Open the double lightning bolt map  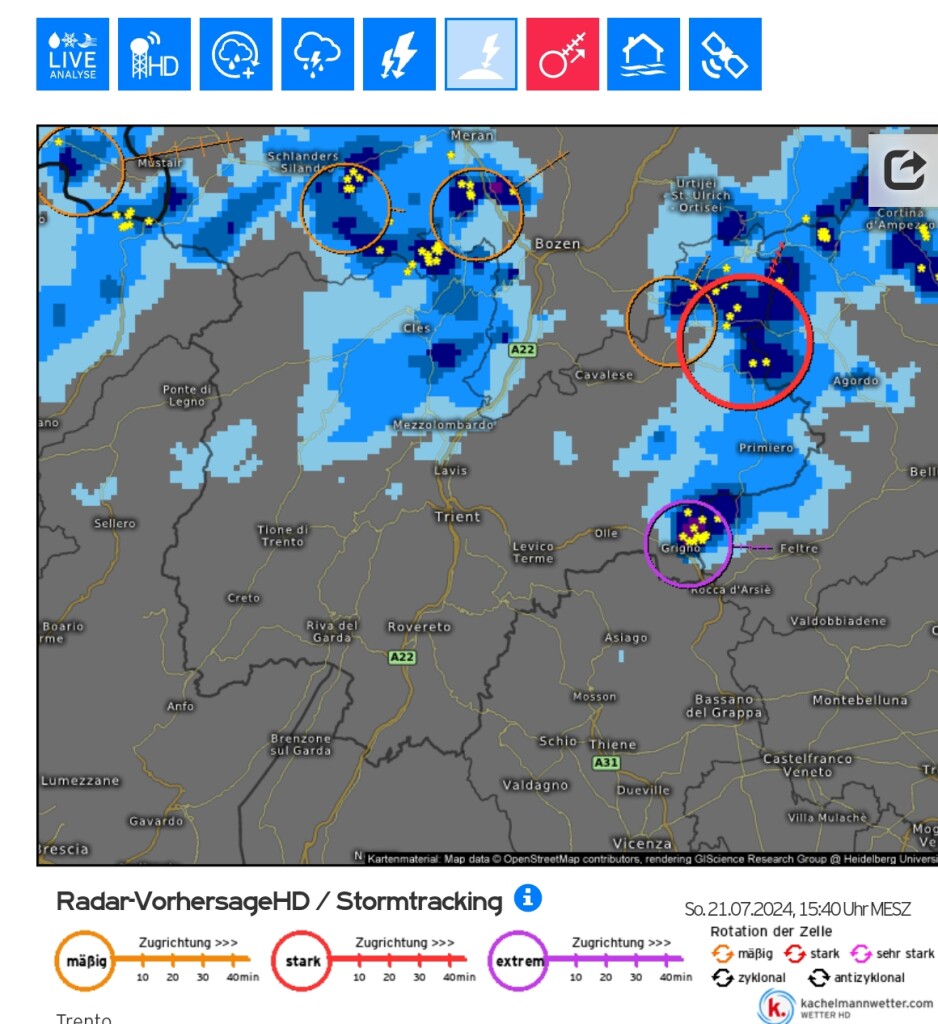[x=399, y=54]
